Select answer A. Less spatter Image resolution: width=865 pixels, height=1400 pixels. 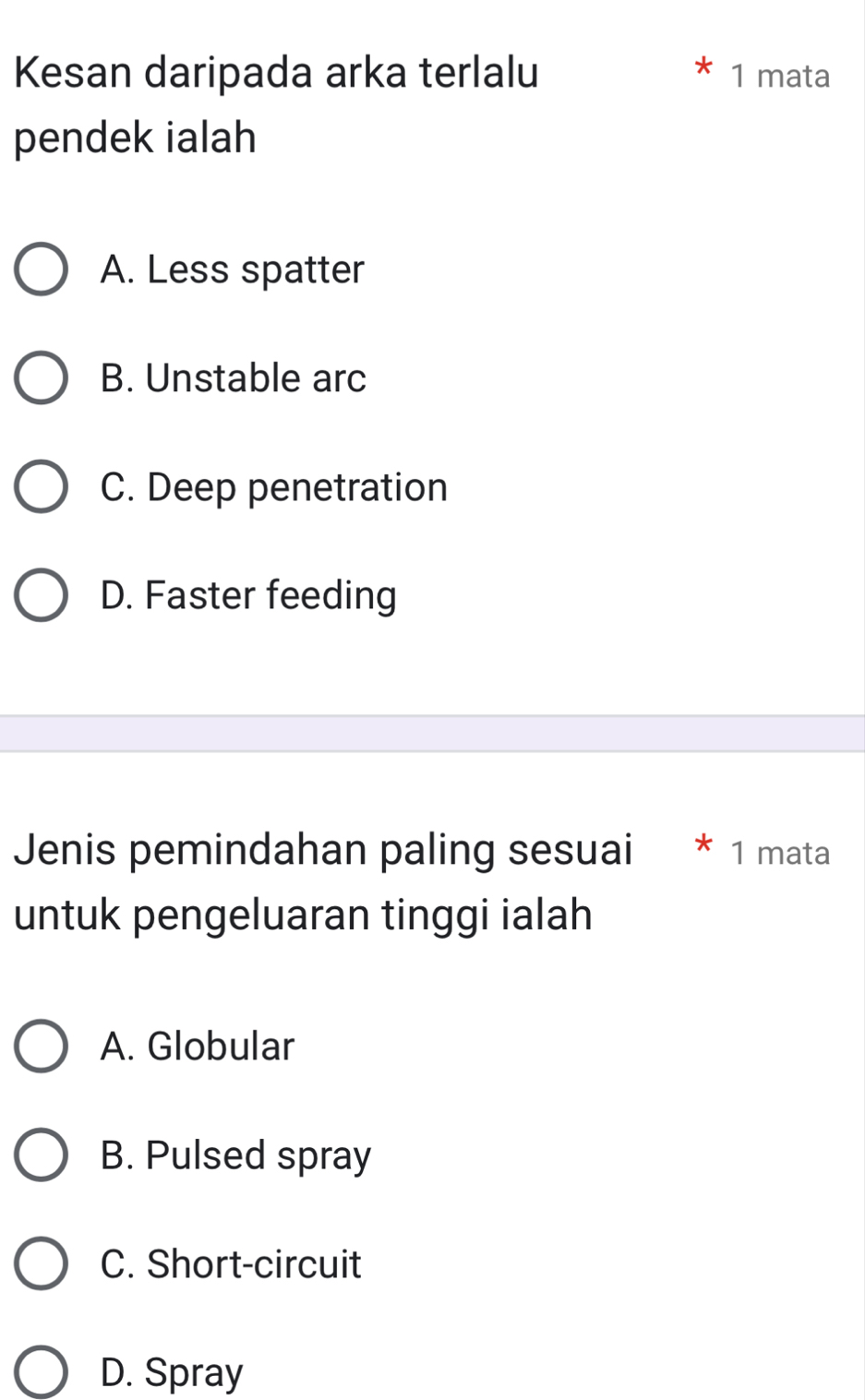coord(42,269)
